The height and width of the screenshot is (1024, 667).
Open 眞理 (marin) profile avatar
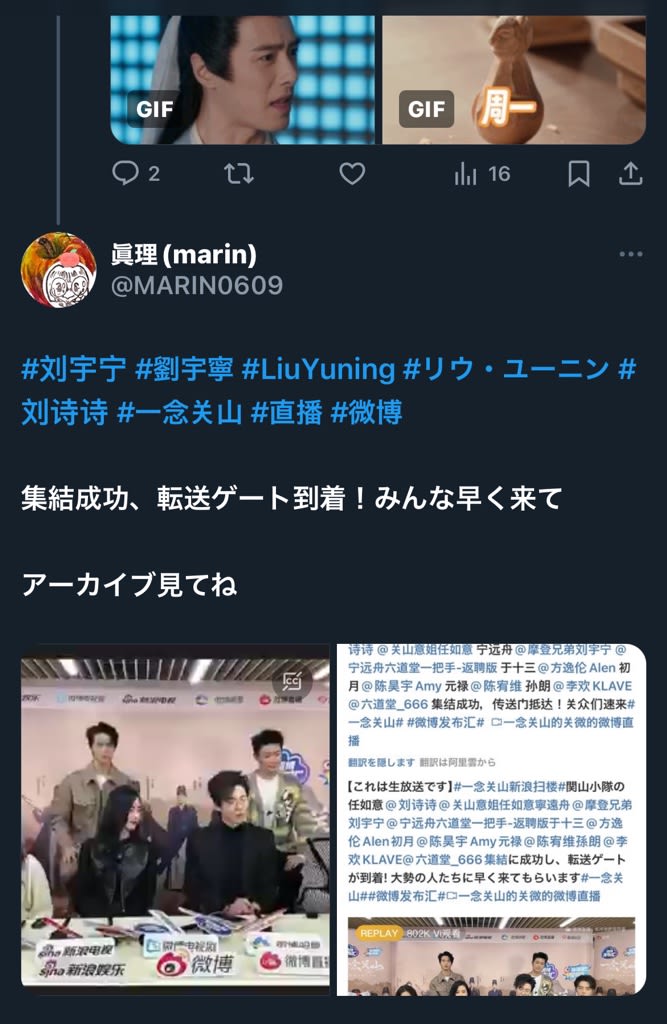coord(58,270)
